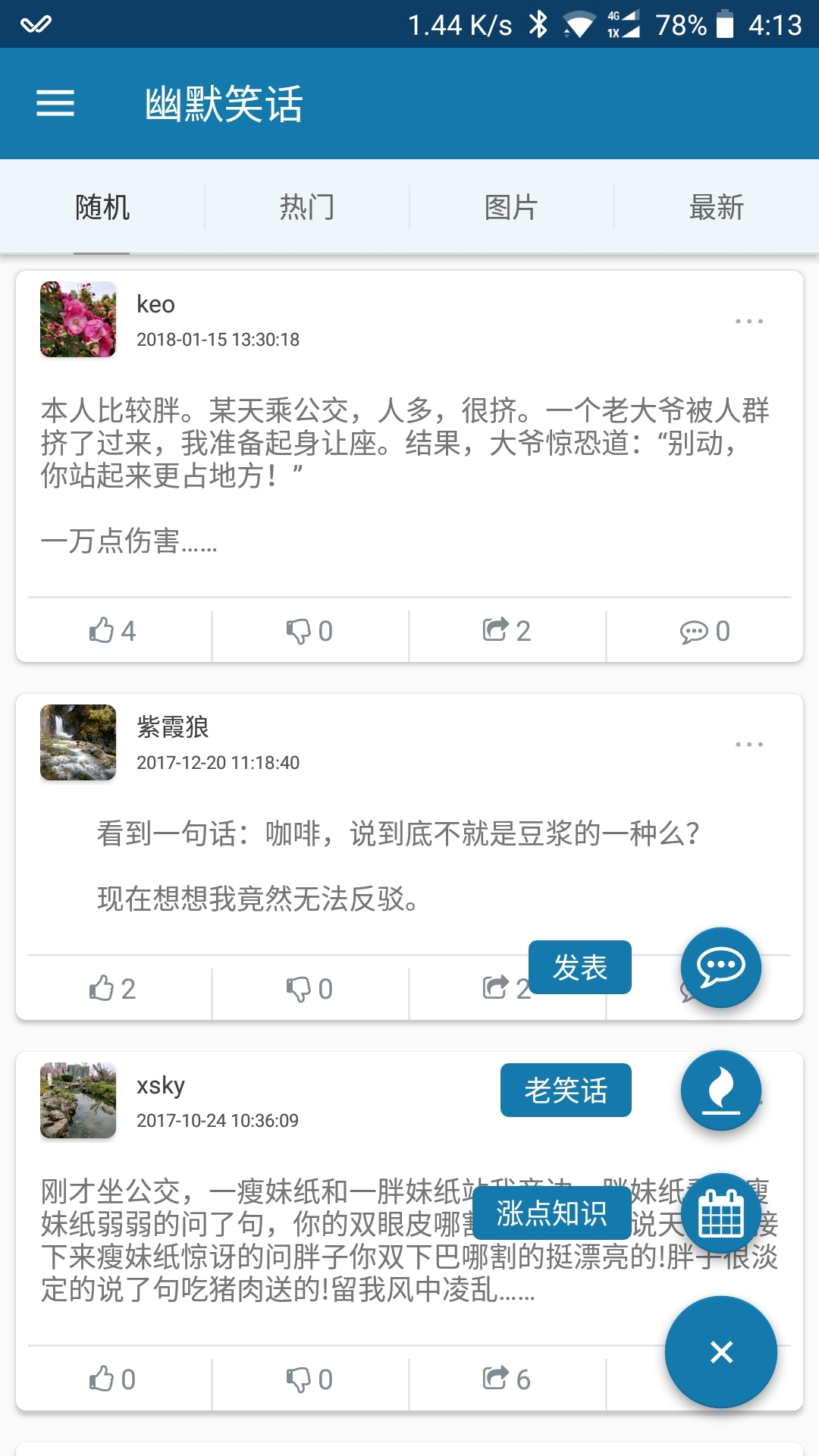The width and height of the screenshot is (819, 1456).
Task: Open the hamburger drawer menu
Action: pos(55,103)
